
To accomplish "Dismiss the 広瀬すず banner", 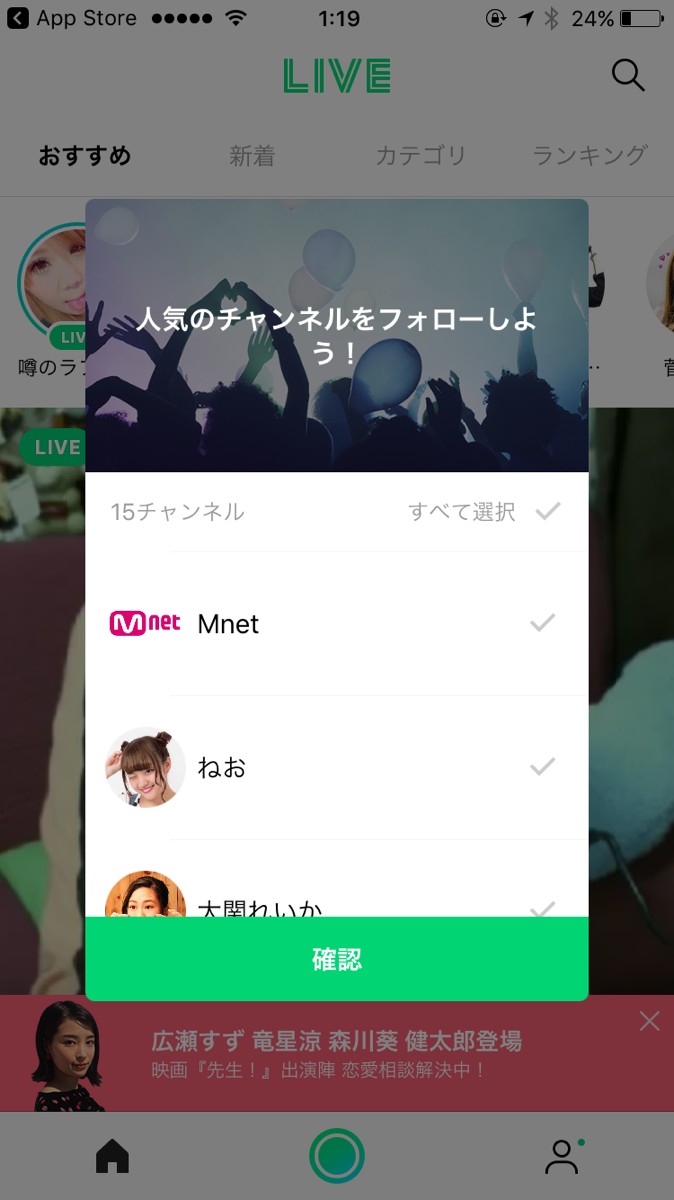I will point(649,1021).
